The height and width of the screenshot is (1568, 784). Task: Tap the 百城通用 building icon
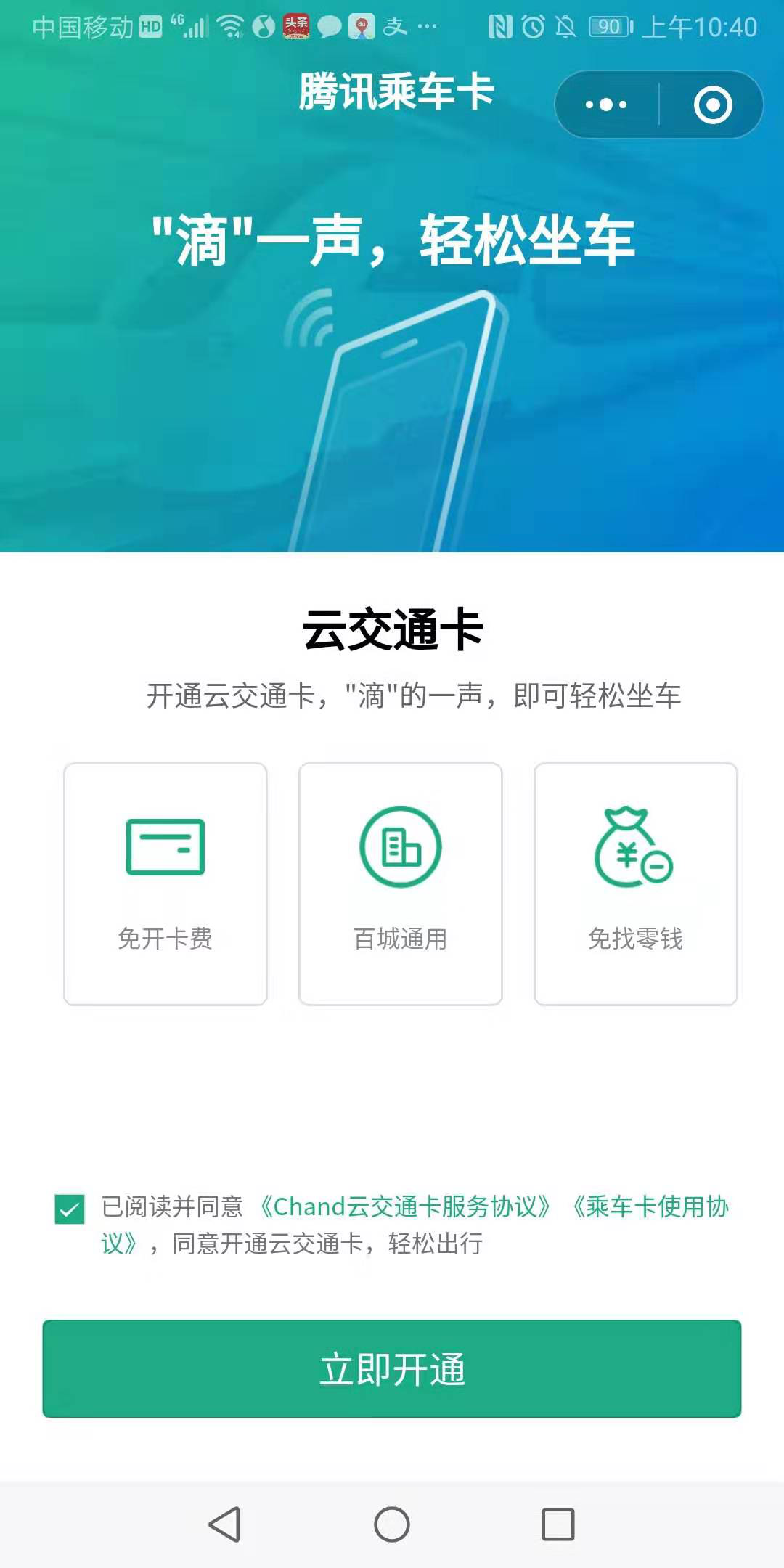[400, 848]
